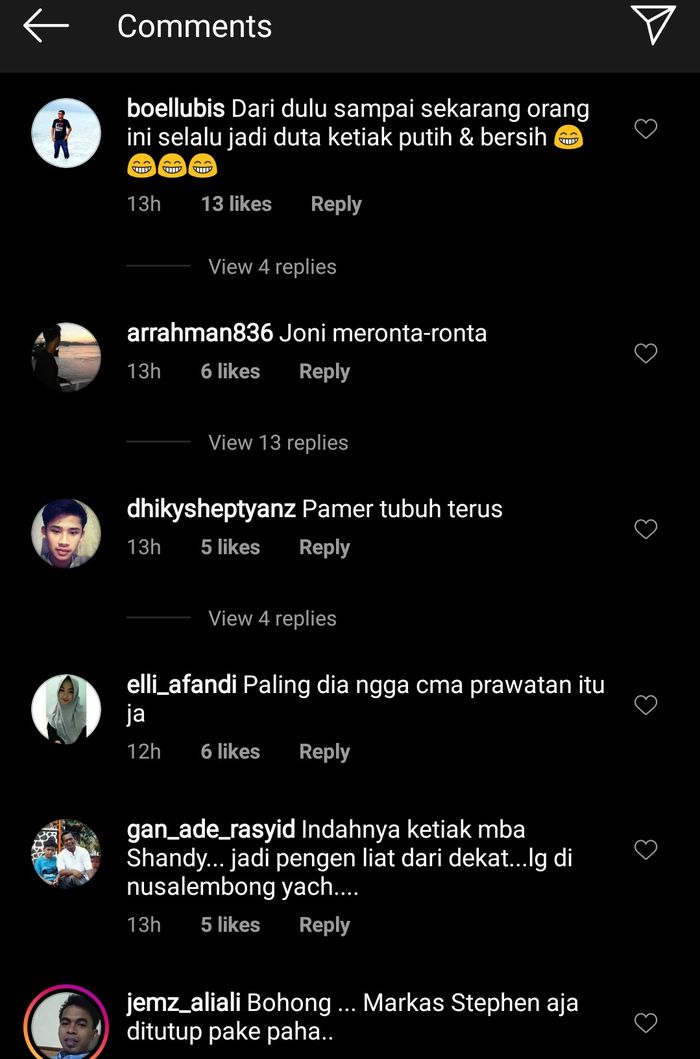Image resolution: width=700 pixels, height=1059 pixels.
Task: Expand the 13 replies thread
Action: pyautogui.click(x=278, y=443)
